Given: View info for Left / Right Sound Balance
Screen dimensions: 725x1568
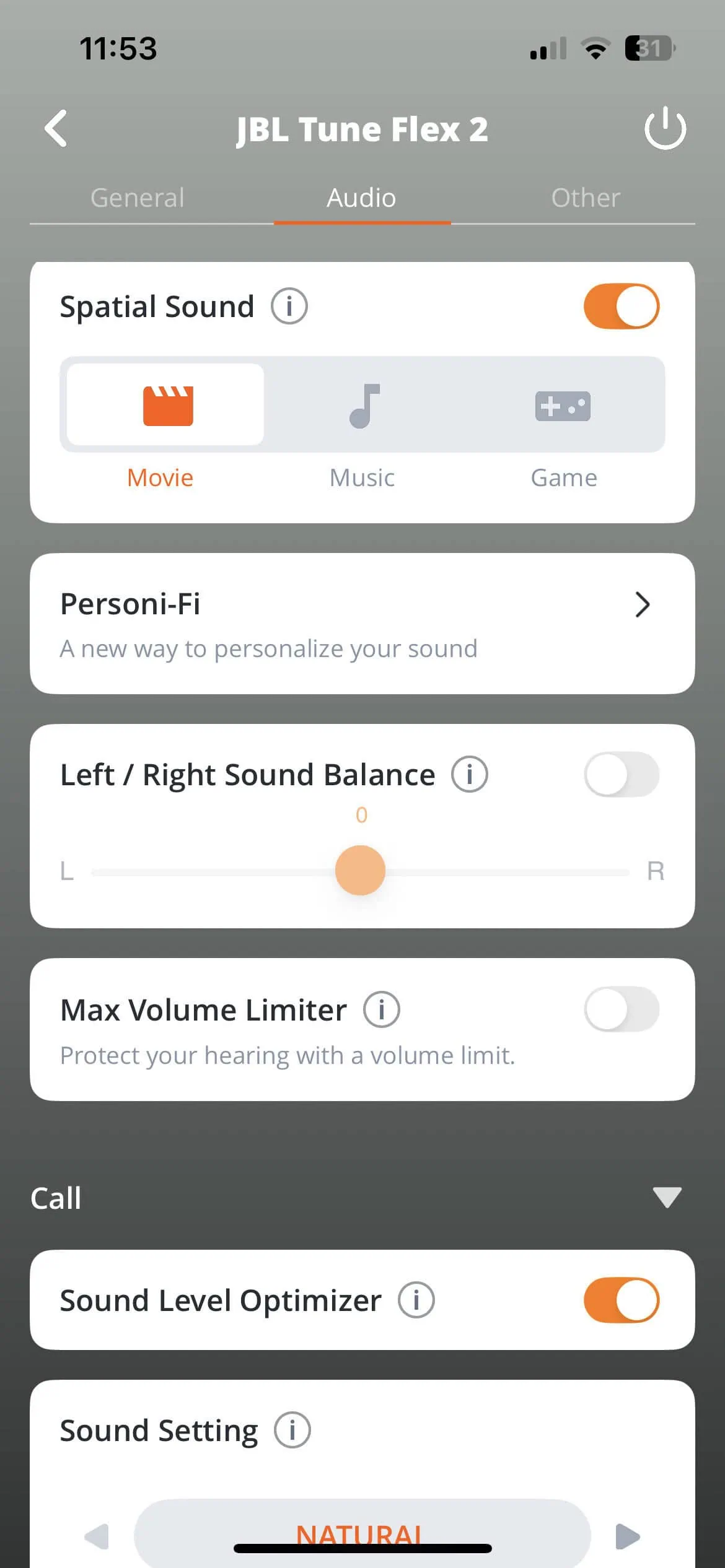Looking at the screenshot, I should click(470, 775).
